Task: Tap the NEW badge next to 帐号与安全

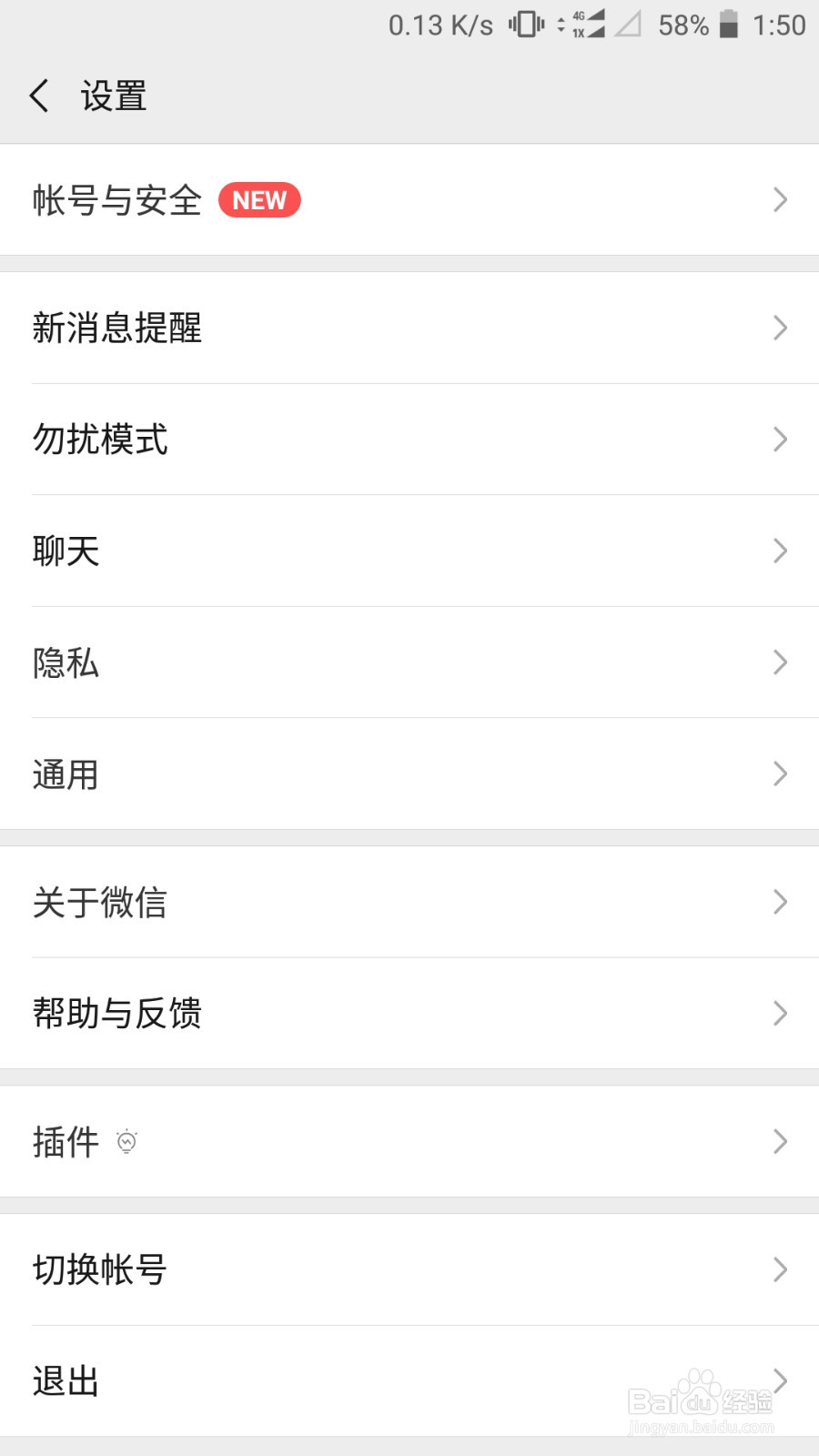Action: (x=259, y=199)
